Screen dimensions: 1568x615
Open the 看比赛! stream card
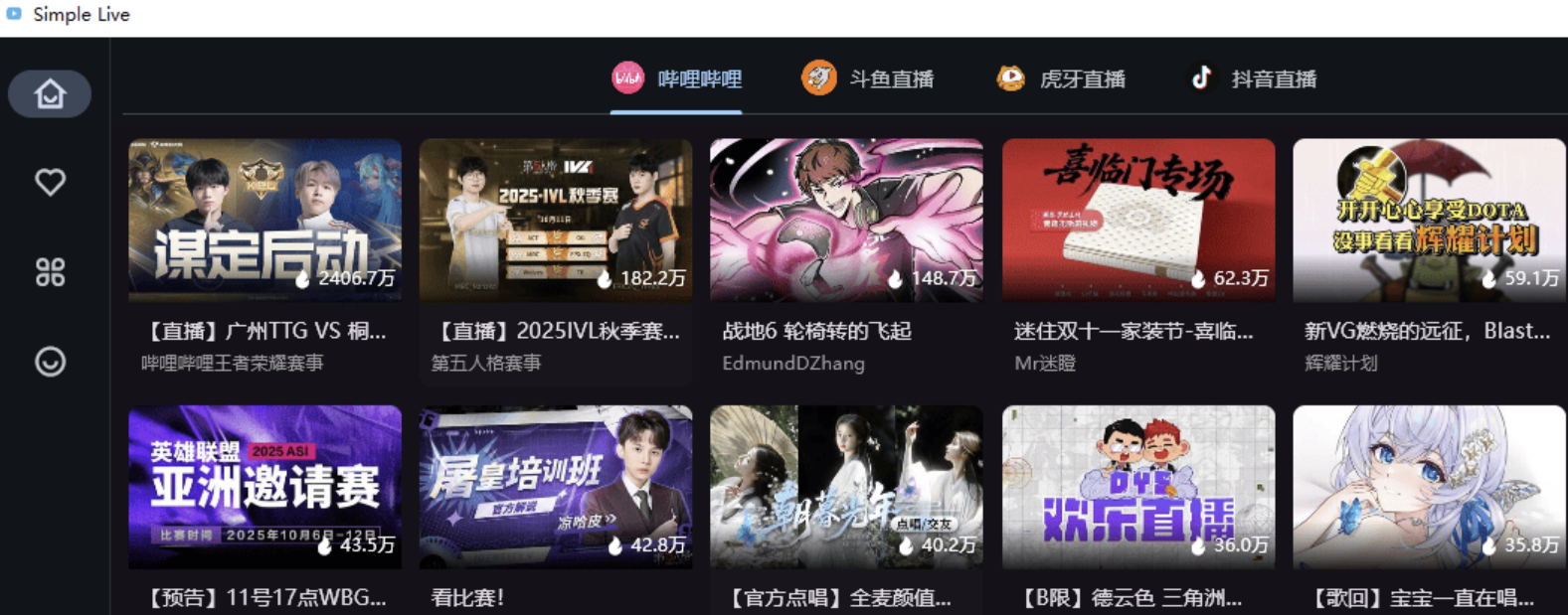[555, 487]
